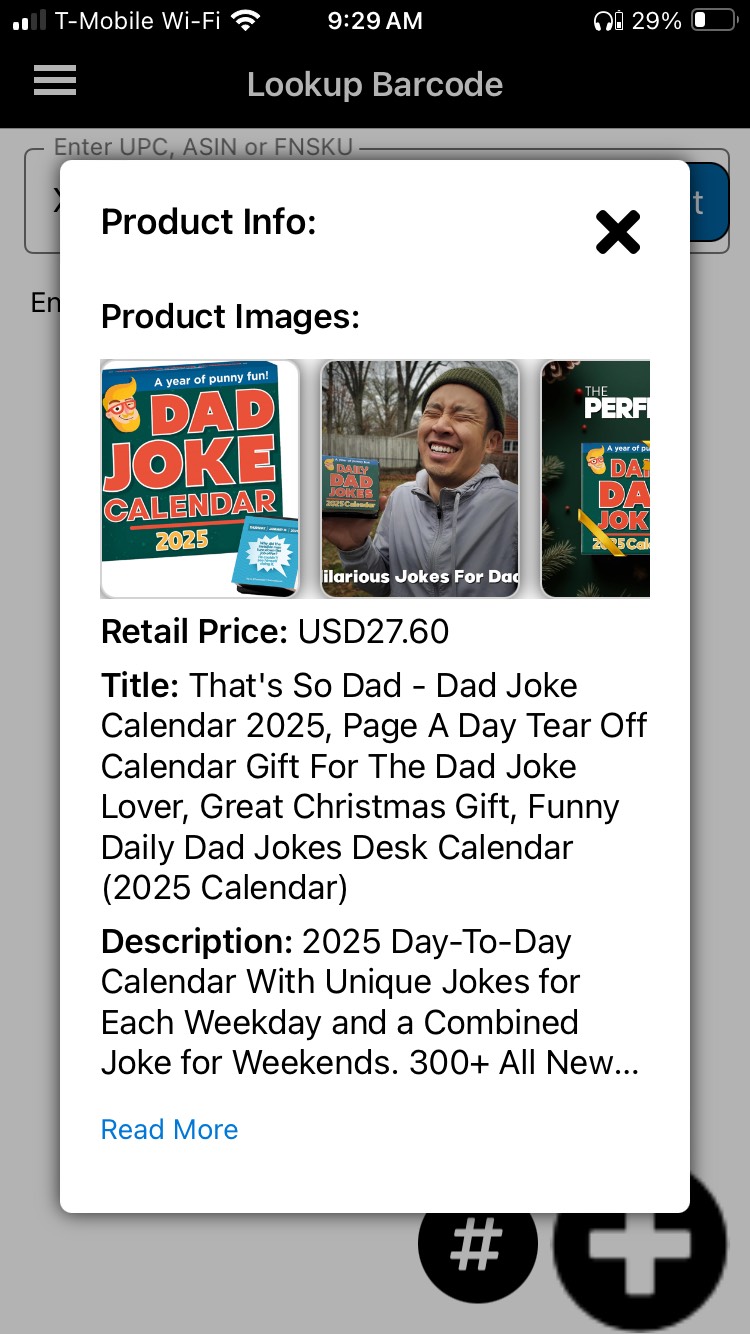750x1334 pixels.
Task: Close the Product Info dialog
Action: tap(617, 232)
